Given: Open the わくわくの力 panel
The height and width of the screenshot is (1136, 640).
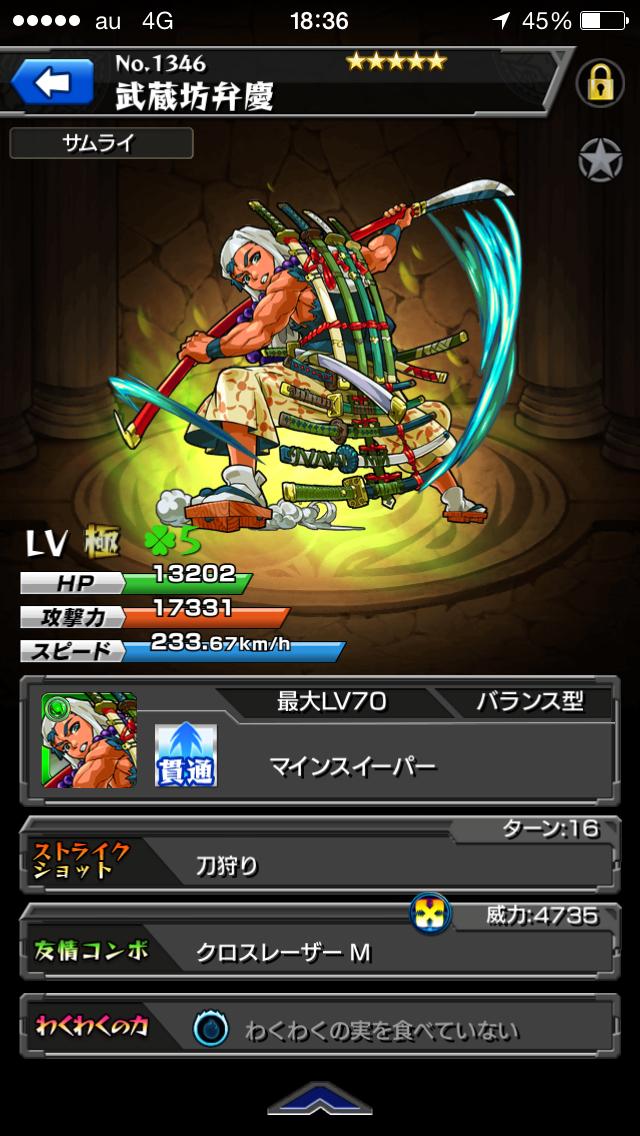Looking at the screenshot, I should tap(320, 1030).
